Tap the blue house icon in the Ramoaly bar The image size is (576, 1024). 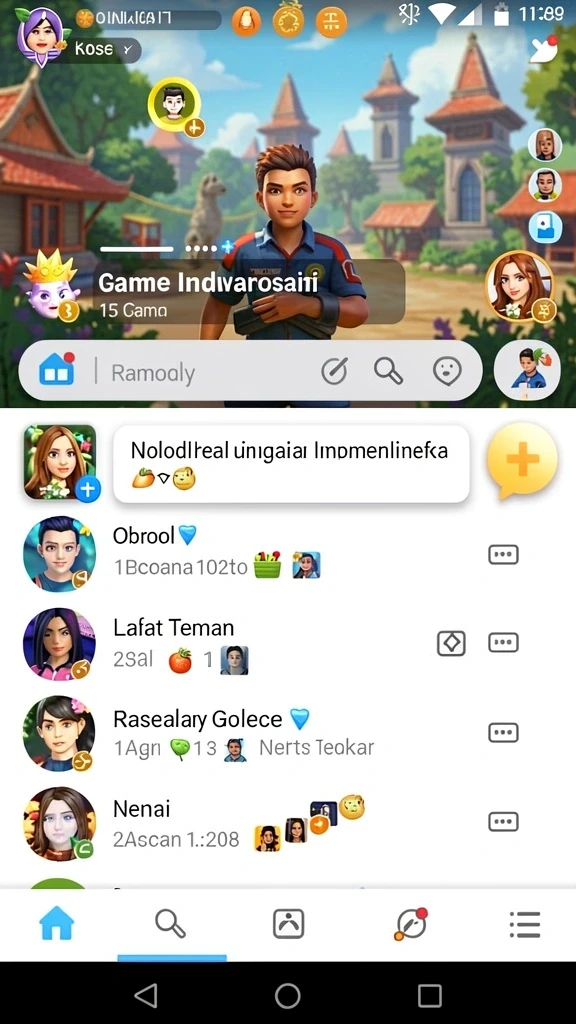pos(57,370)
